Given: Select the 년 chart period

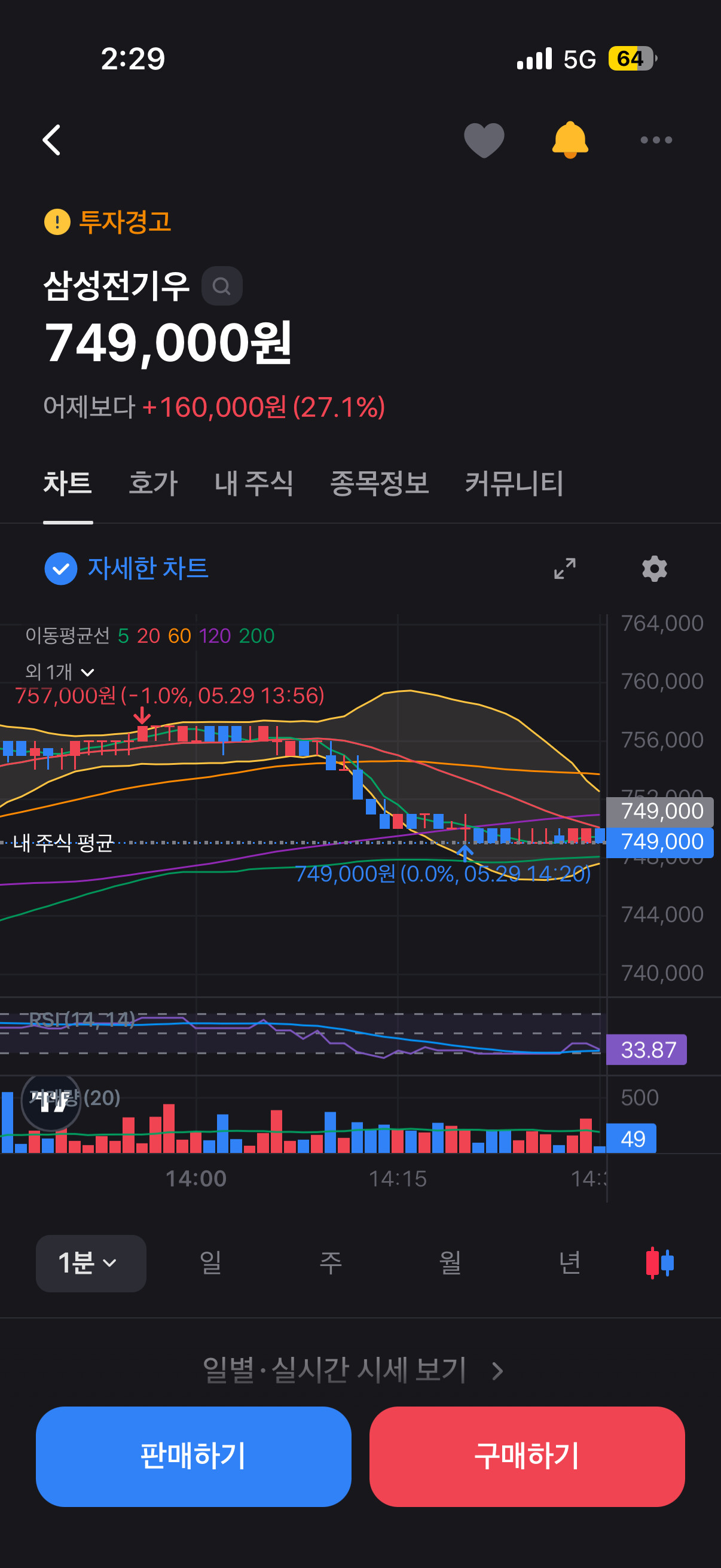Looking at the screenshot, I should pos(570,1263).
